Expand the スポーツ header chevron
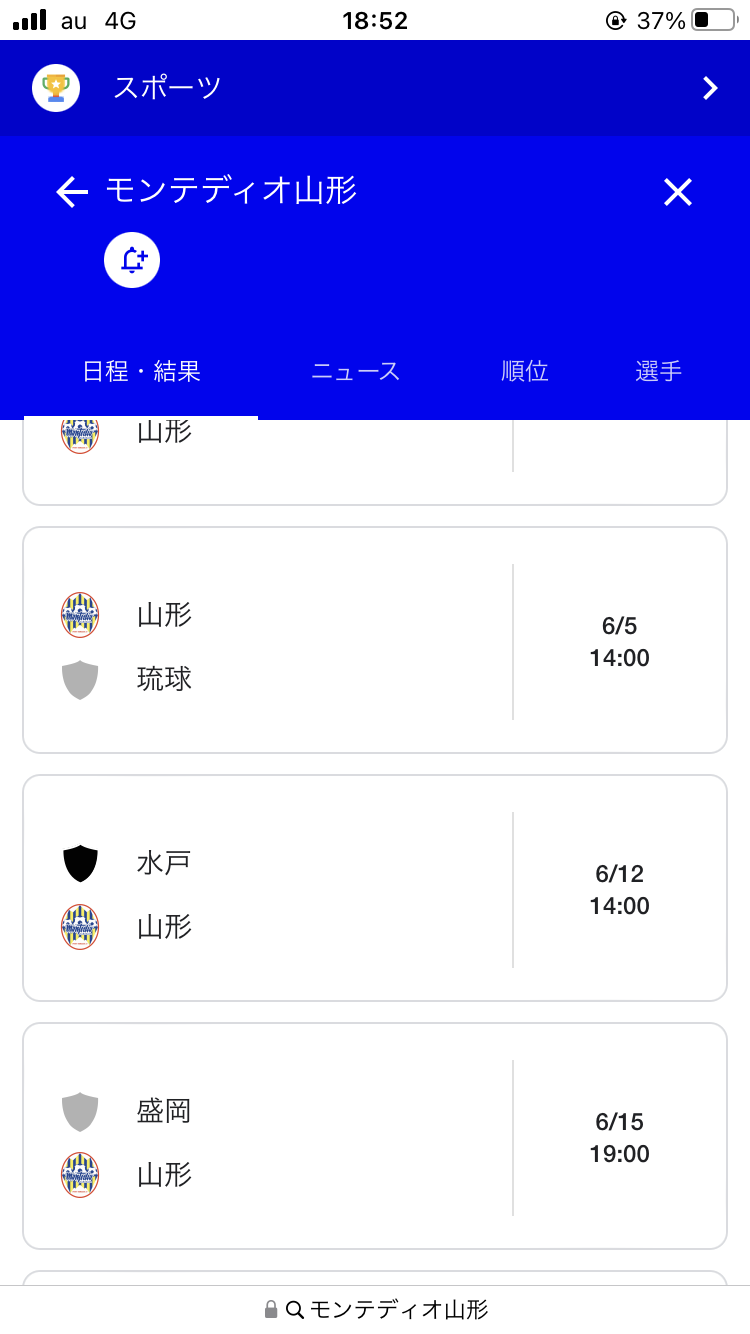 (710, 88)
